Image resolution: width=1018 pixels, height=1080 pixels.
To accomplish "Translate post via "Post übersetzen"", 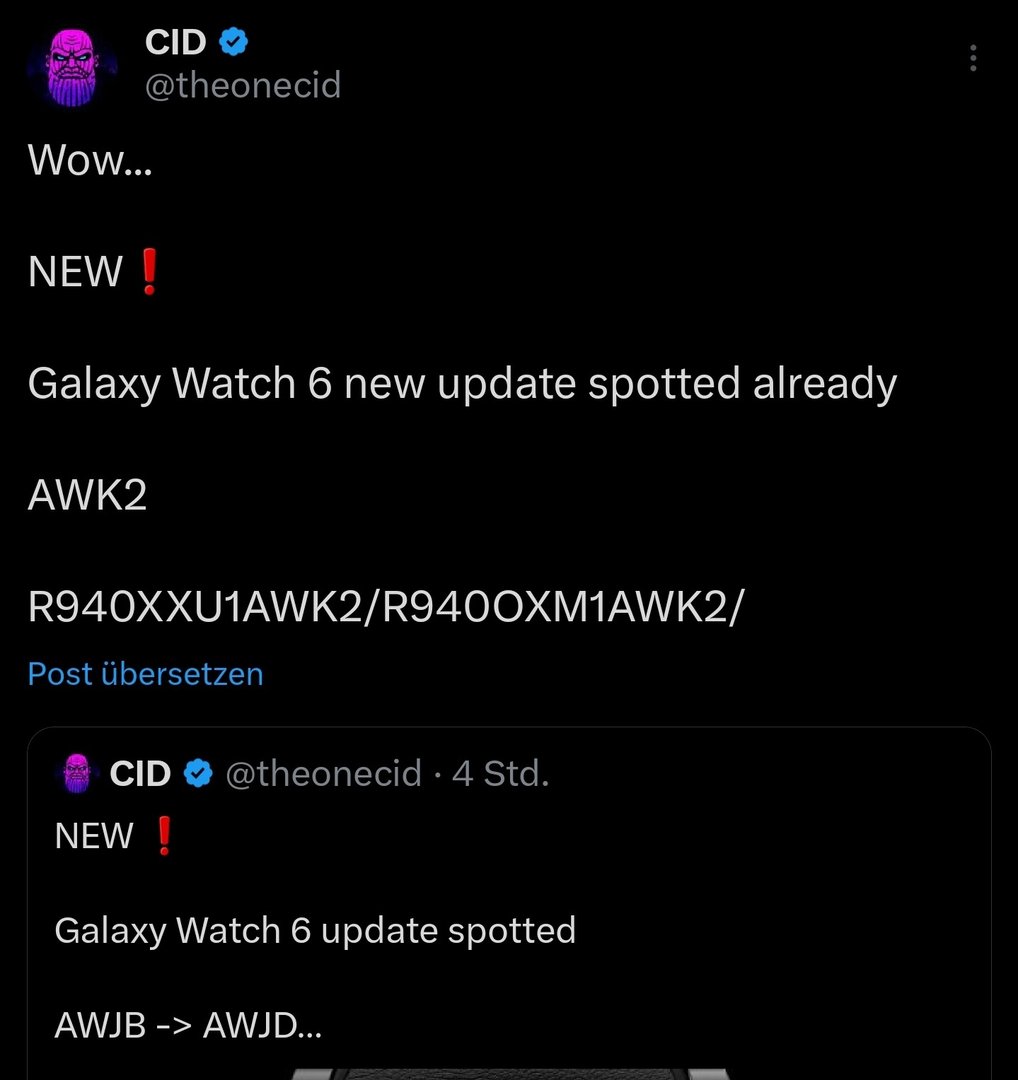I will [145, 674].
